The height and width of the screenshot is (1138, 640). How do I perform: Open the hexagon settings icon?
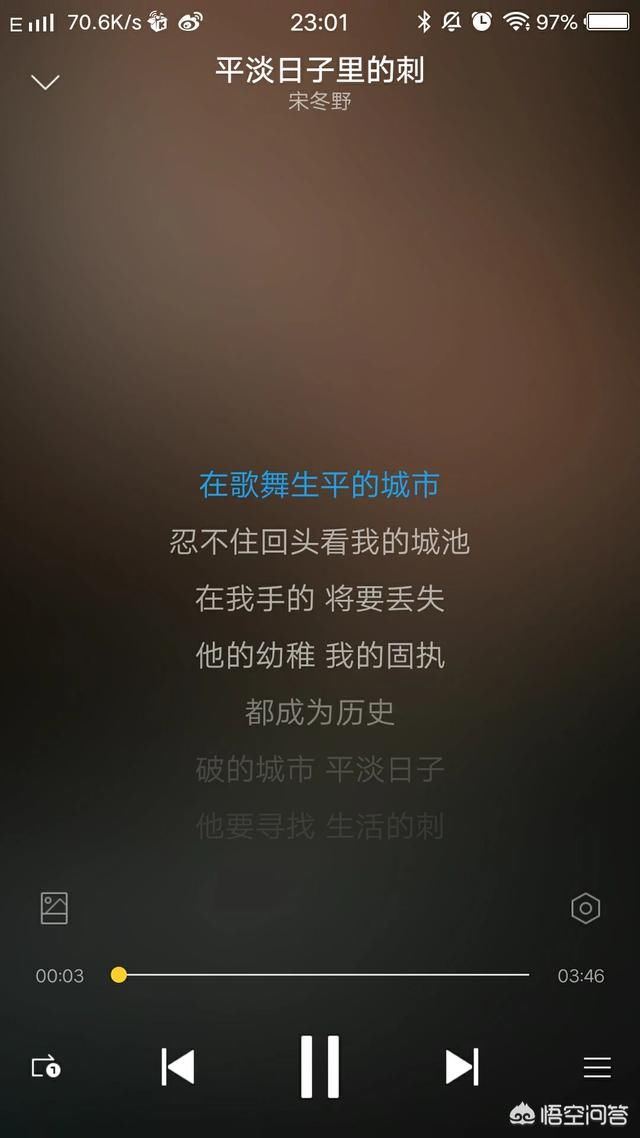coord(585,908)
